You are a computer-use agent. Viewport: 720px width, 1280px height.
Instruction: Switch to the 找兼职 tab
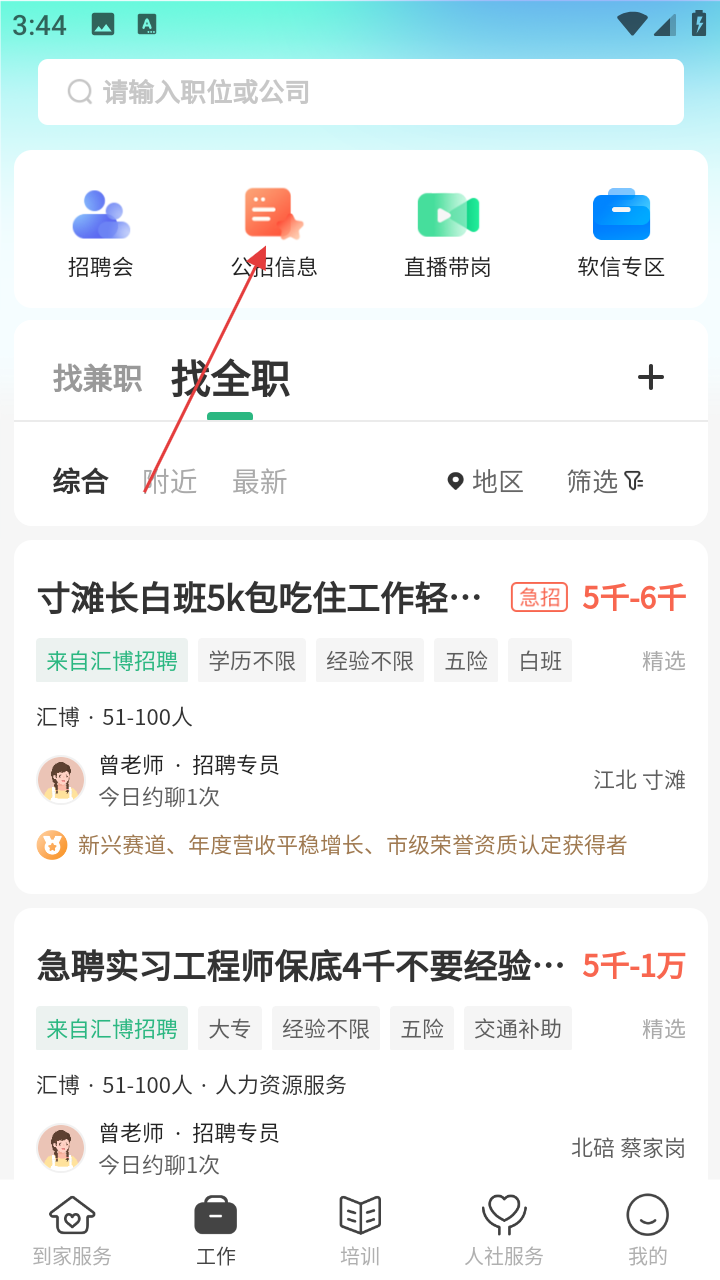(x=97, y=379)
